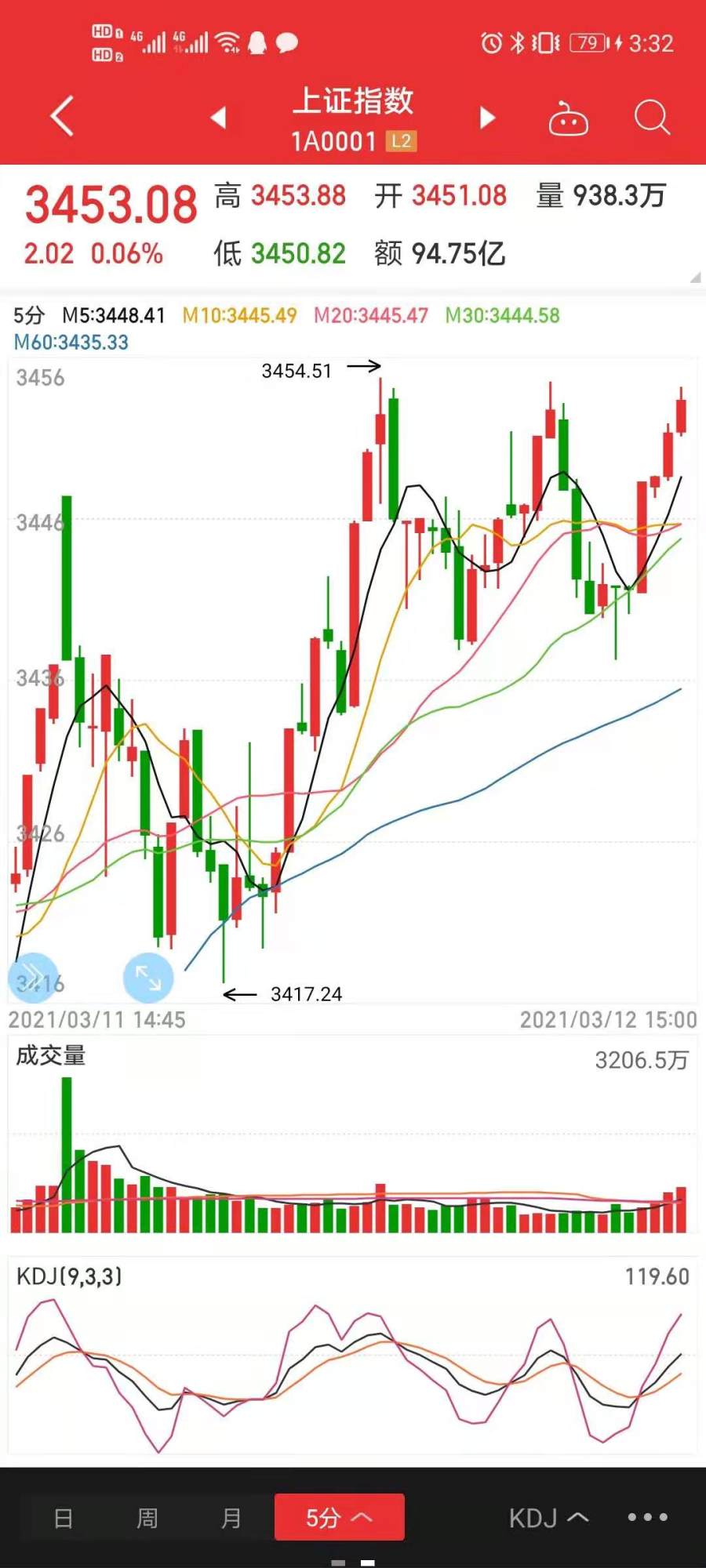The image size is (706, 1568).
Task: Switch to the 日 daily chart tab
Action: coord(64,1518)
